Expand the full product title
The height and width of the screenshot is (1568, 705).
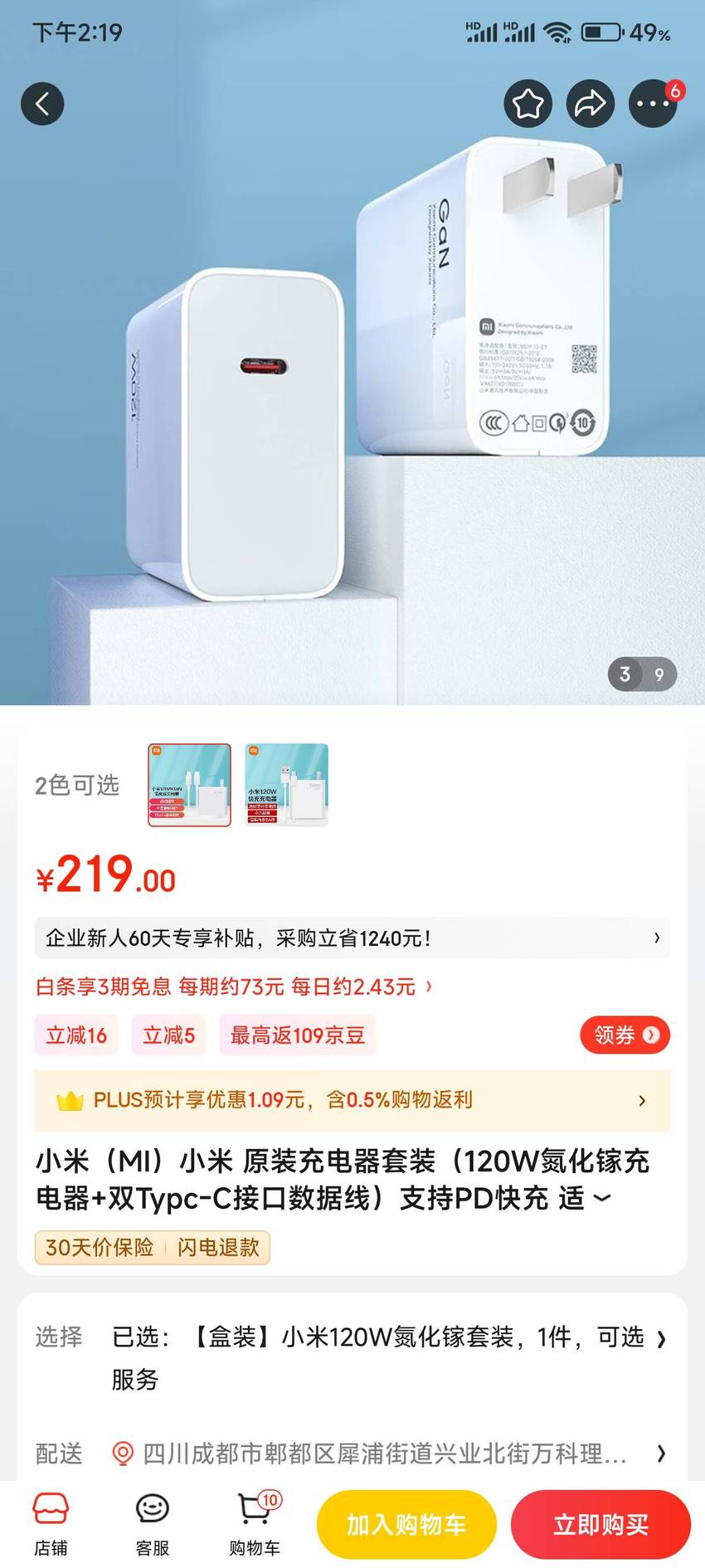(603, 1198)
